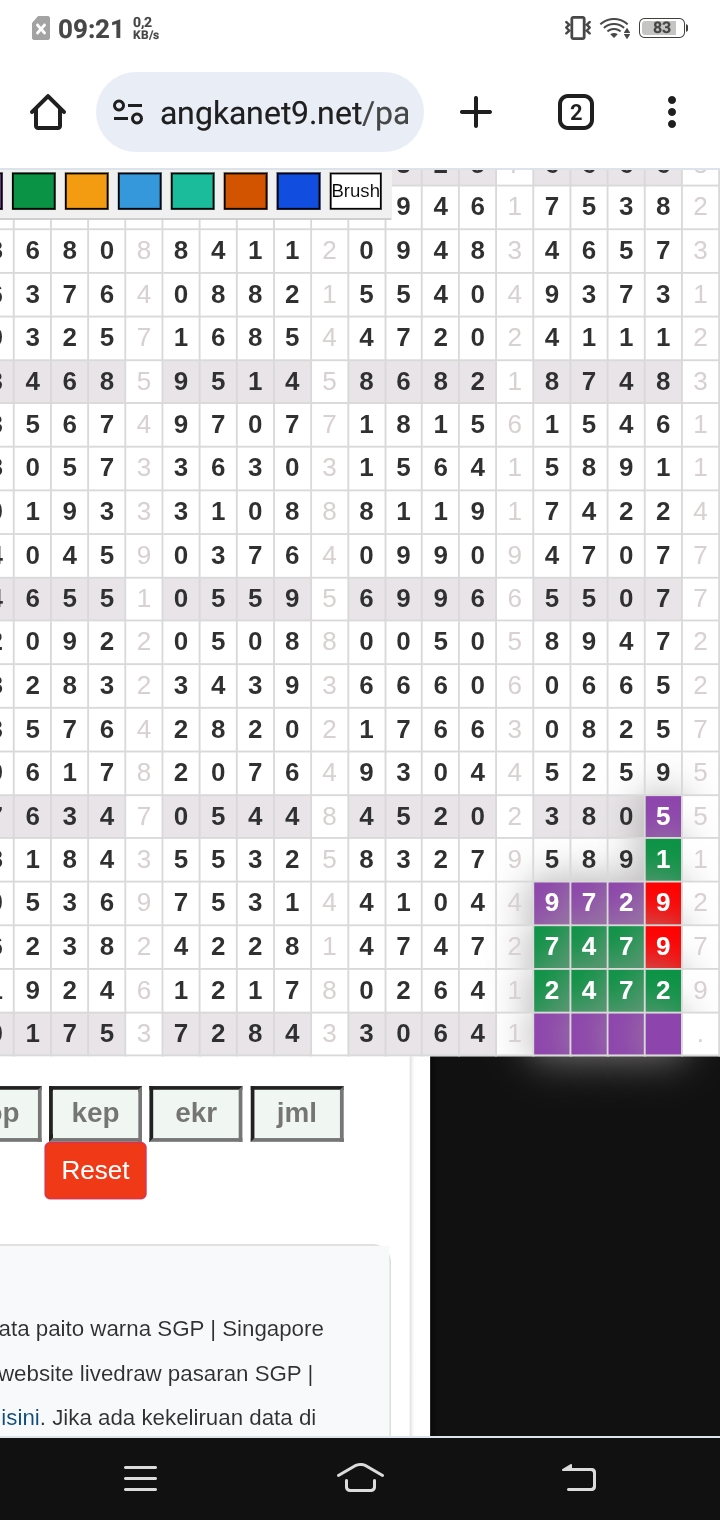Open recent apps from the navigation bar
Viewport: 720px width, 1520px height.
click(141, 1478)
